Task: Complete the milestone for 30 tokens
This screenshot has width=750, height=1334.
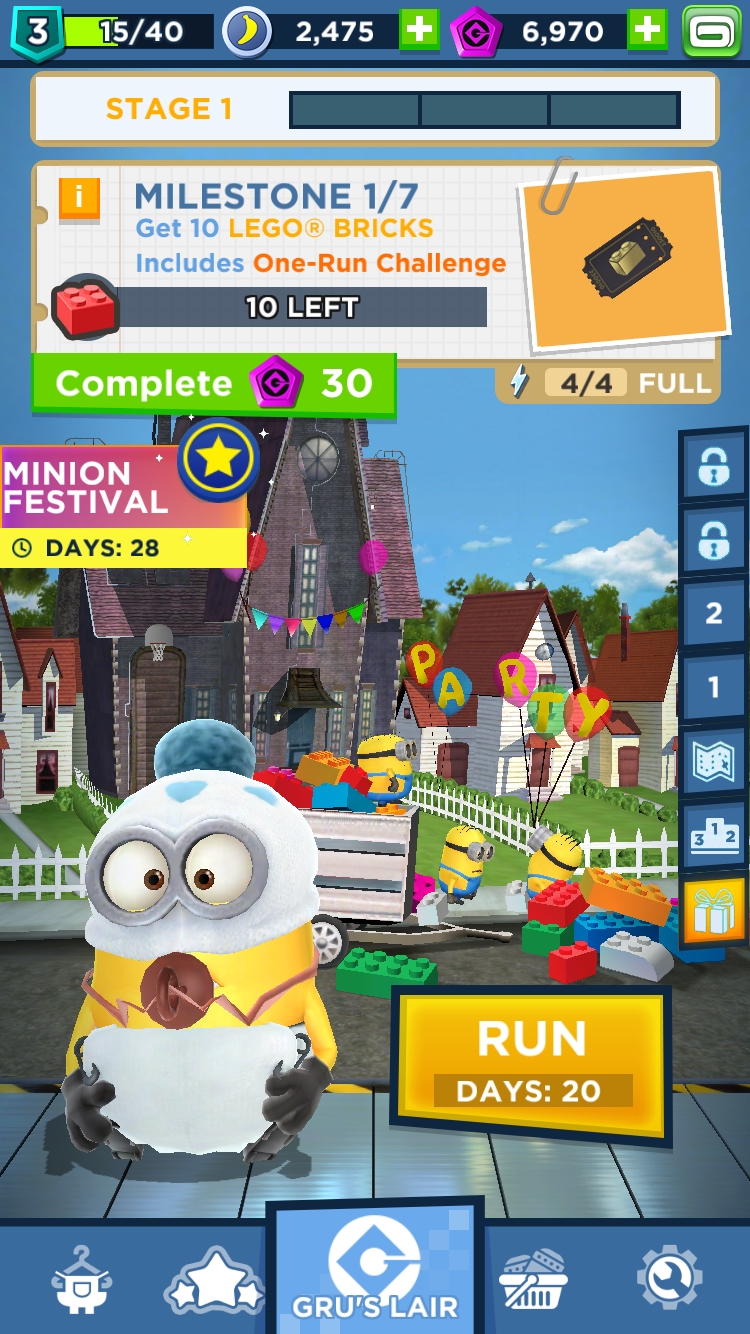Action: (x=214, y=383)
